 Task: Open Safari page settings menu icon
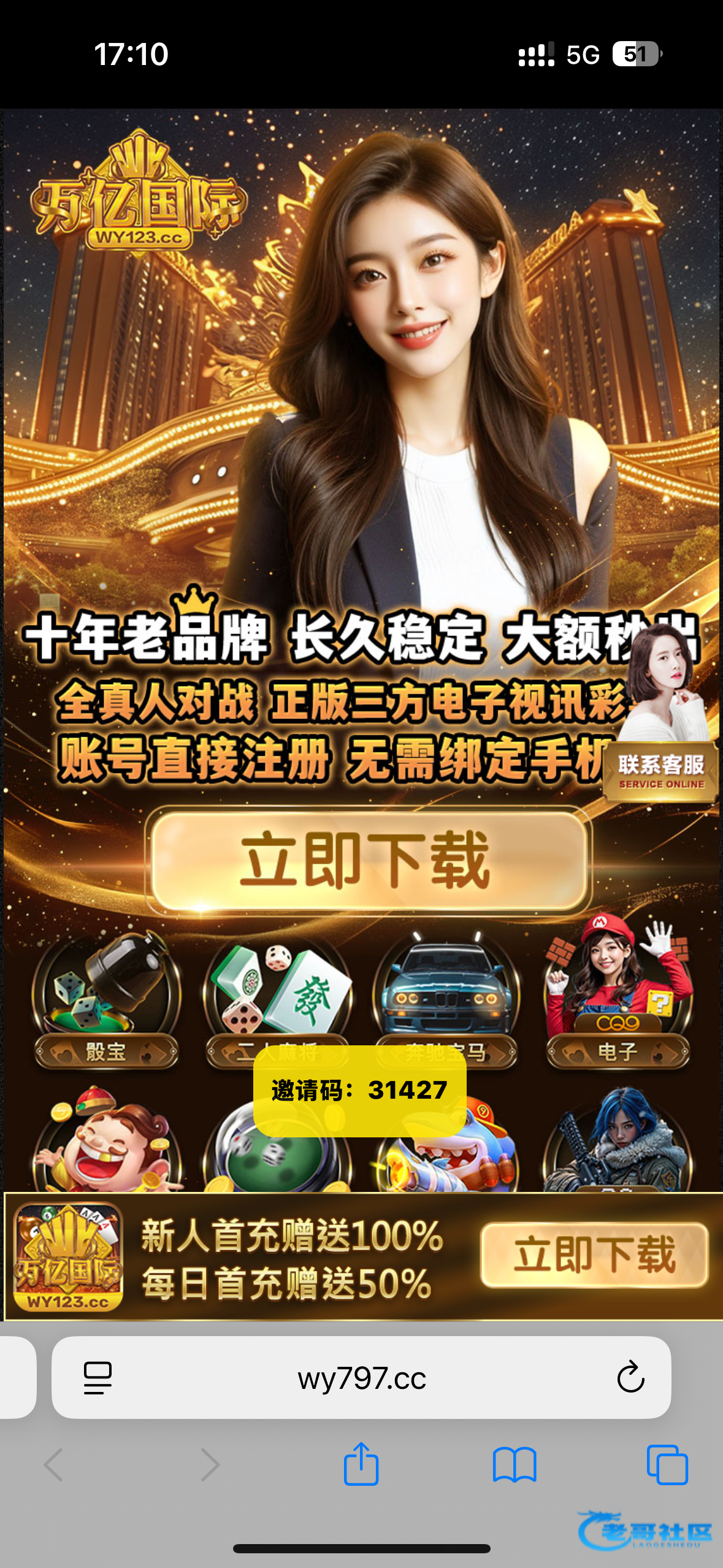point(98,1378)
